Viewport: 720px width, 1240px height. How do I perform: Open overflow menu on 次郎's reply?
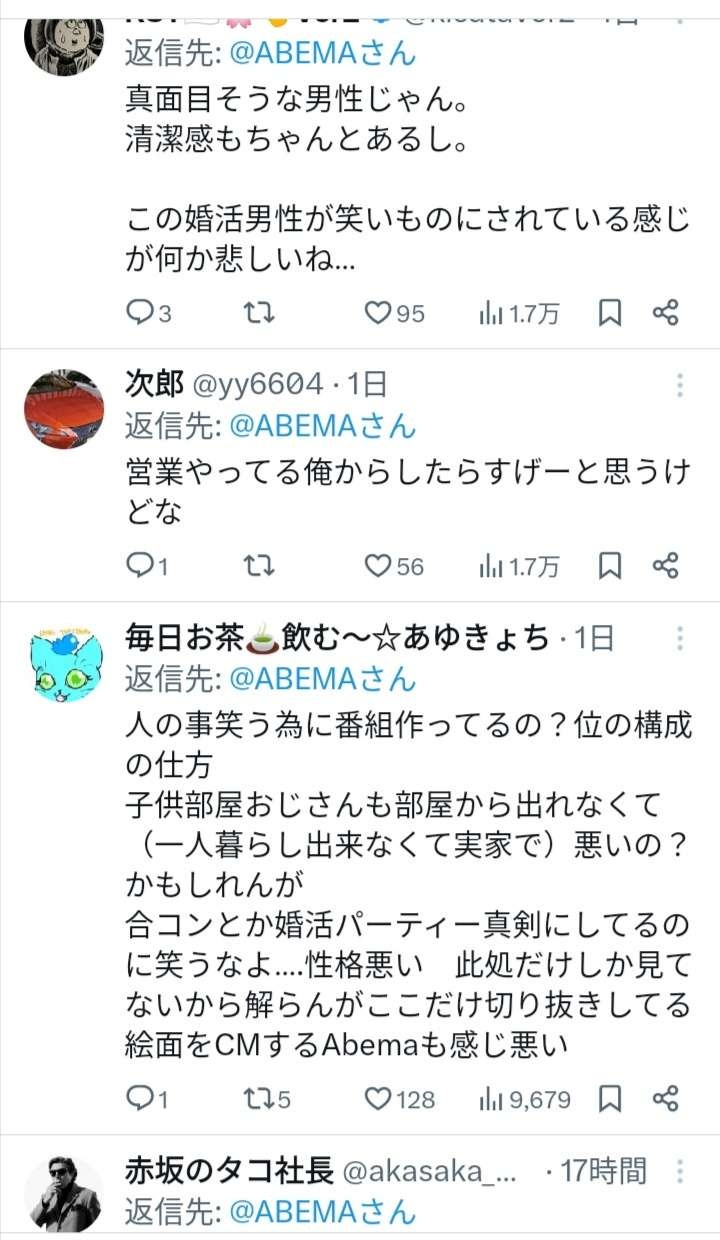point(680,385)
